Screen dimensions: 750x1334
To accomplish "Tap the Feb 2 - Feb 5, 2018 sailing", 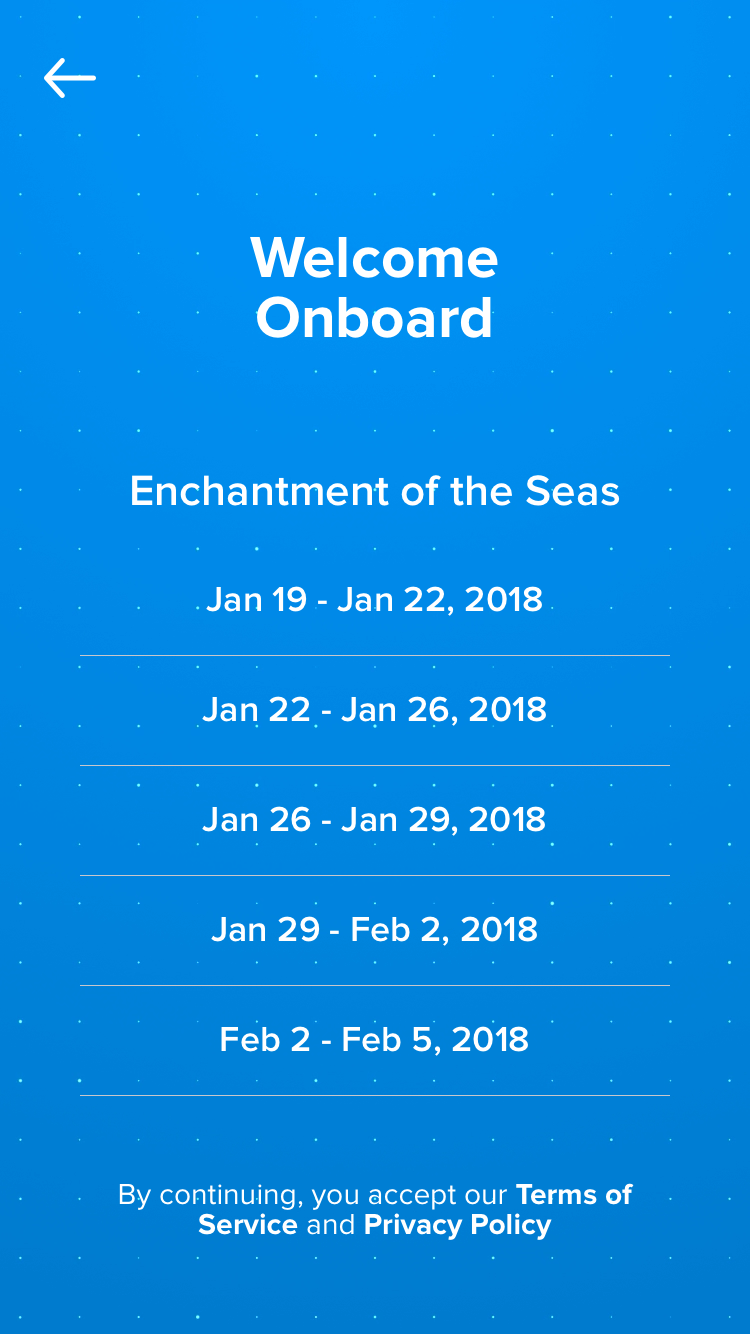I will (375, 1040).
